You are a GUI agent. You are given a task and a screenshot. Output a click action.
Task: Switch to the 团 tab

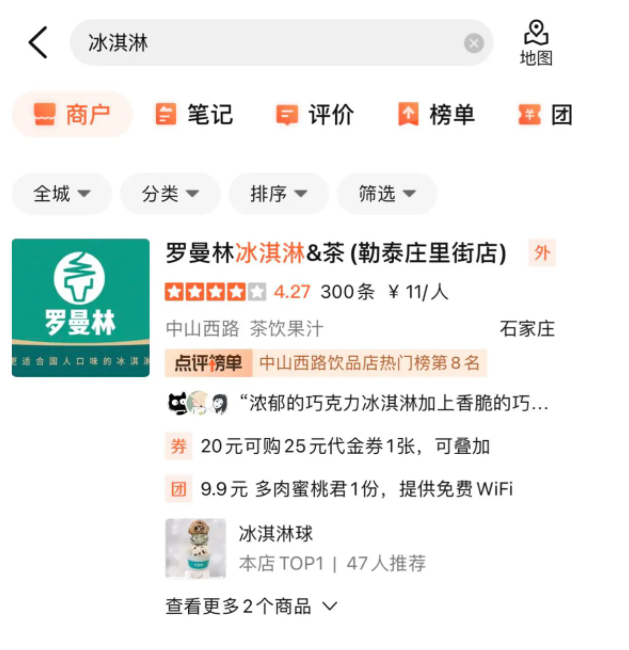pyautogui.click(x=546, y=115)
